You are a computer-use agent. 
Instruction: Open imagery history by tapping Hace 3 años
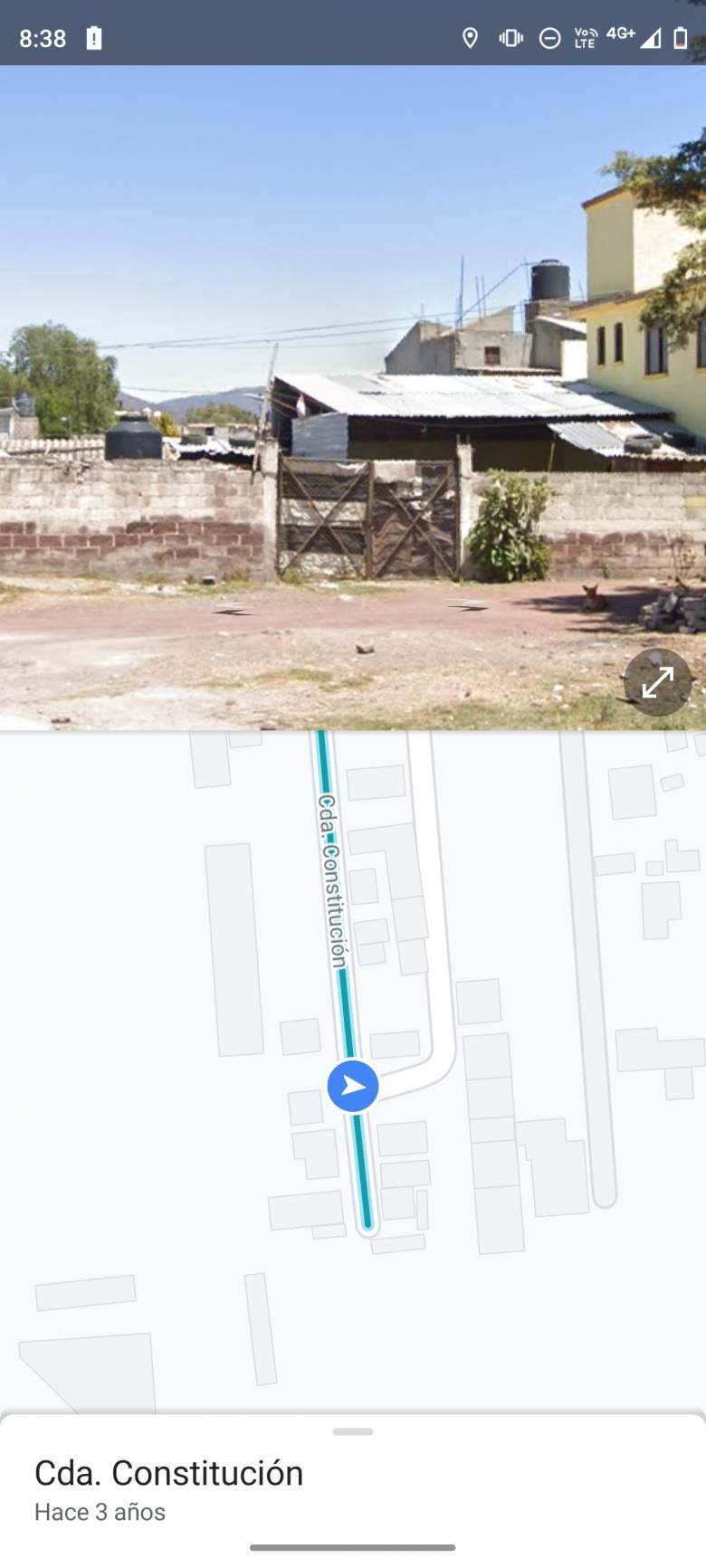click(100, 1511)
